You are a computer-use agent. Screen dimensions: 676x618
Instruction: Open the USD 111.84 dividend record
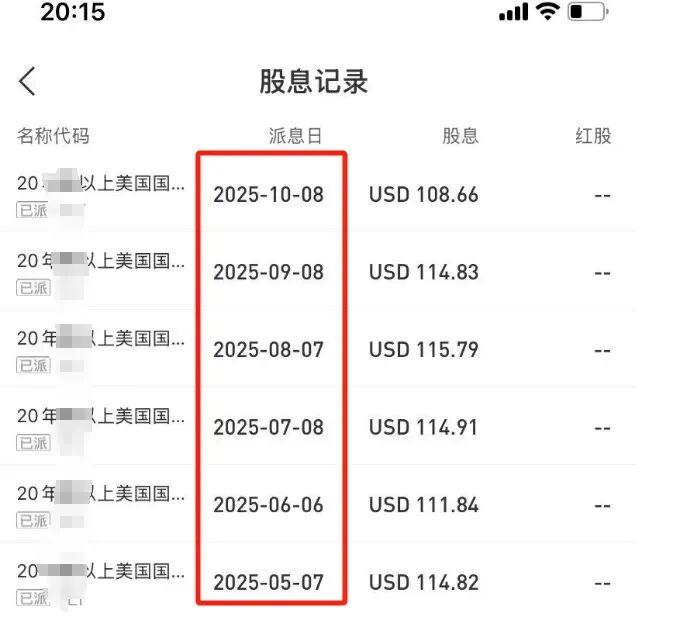pos(423,505)
